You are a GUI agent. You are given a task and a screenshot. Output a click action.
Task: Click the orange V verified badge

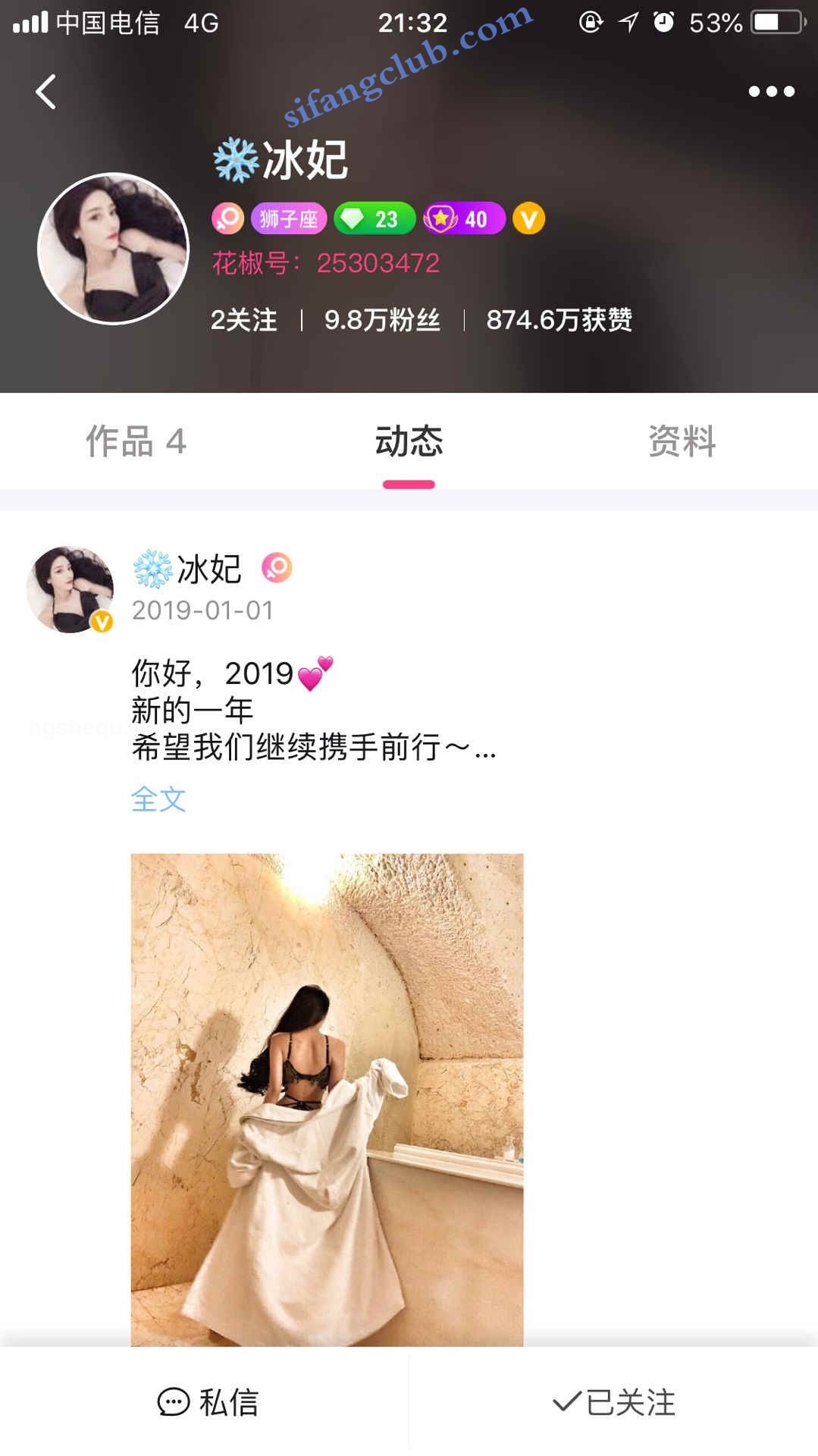click(528, 219)
